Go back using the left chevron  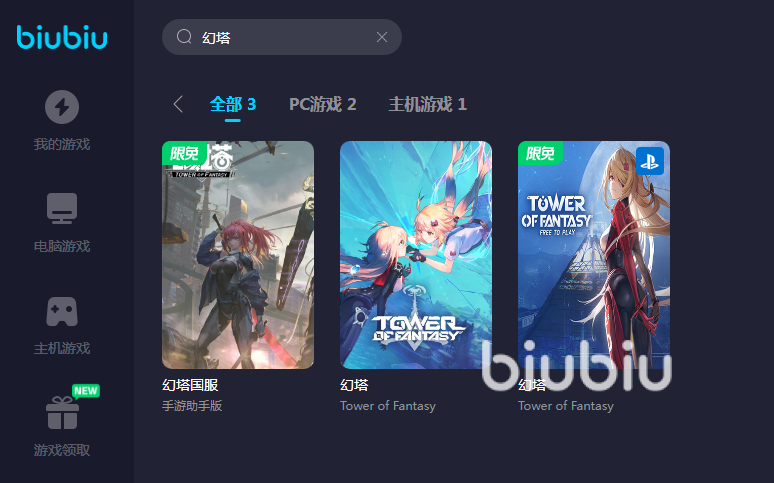click(178, 104)
